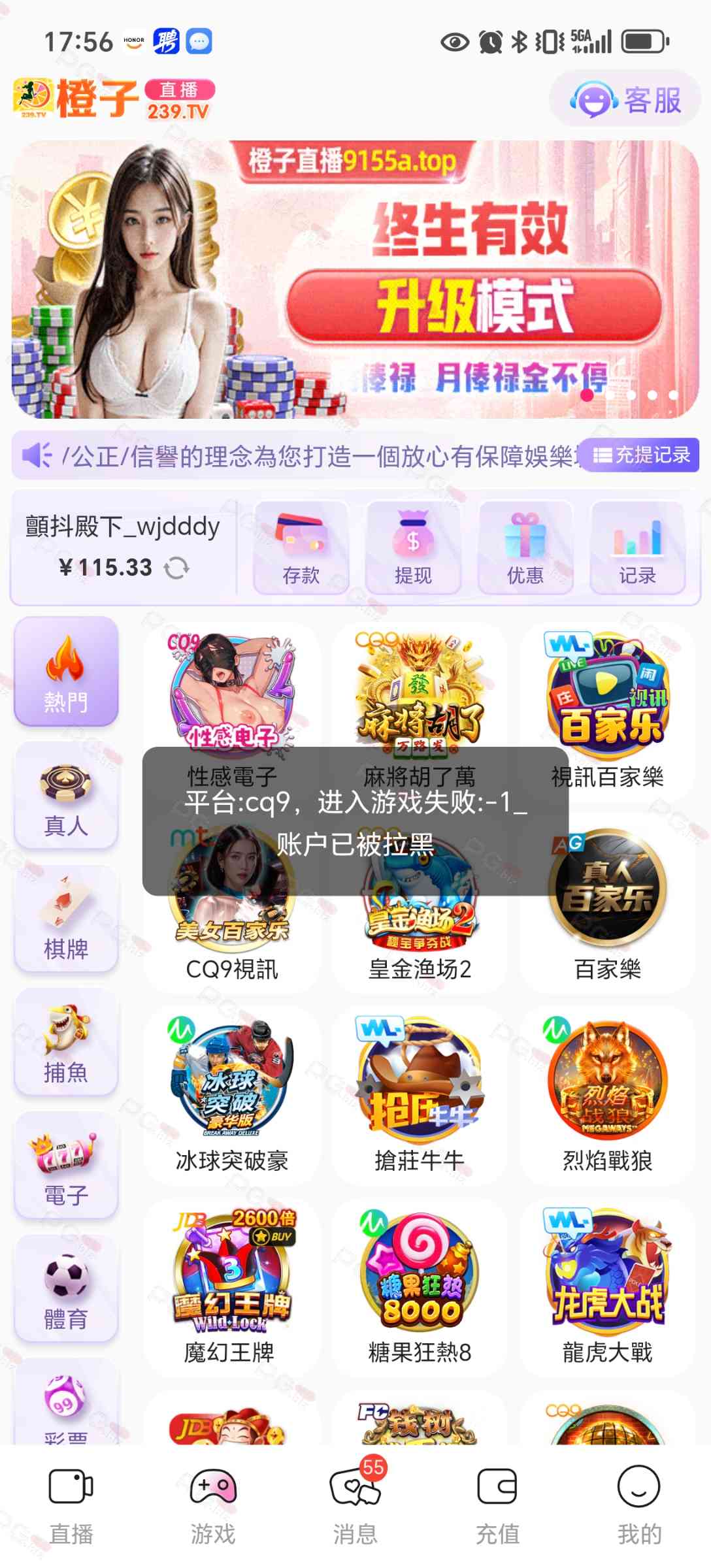Select the 棋牌 category
Image resolution: width=711 pixels, height=1568 pixels.
66,919
